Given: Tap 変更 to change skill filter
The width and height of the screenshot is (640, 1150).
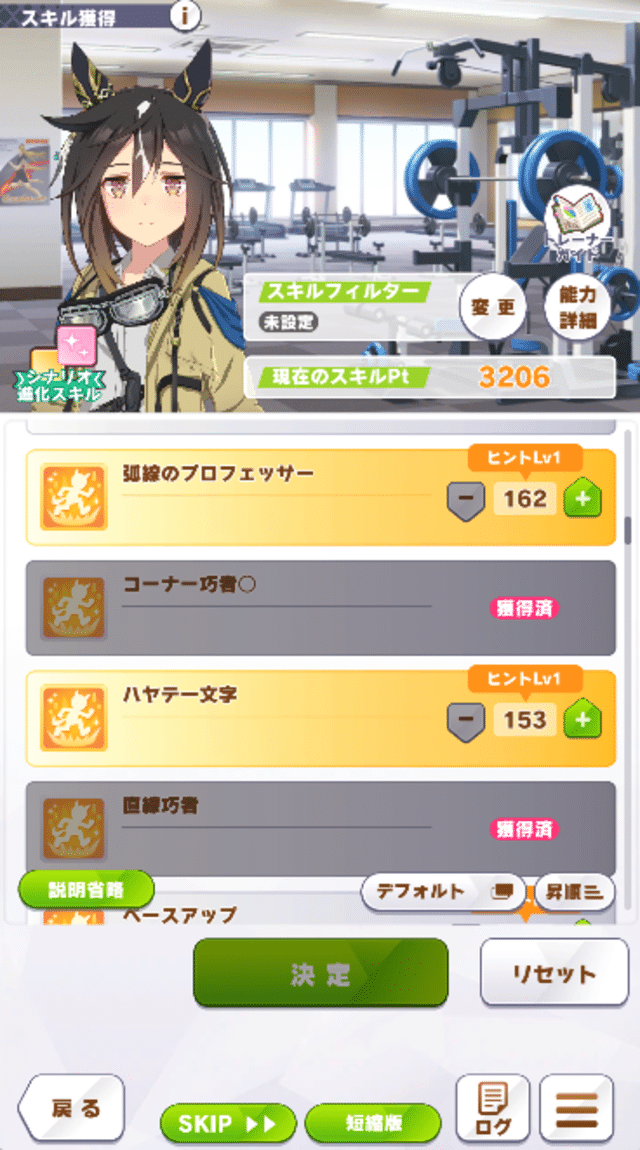Looking at the screenshot, I should point(492,307).
